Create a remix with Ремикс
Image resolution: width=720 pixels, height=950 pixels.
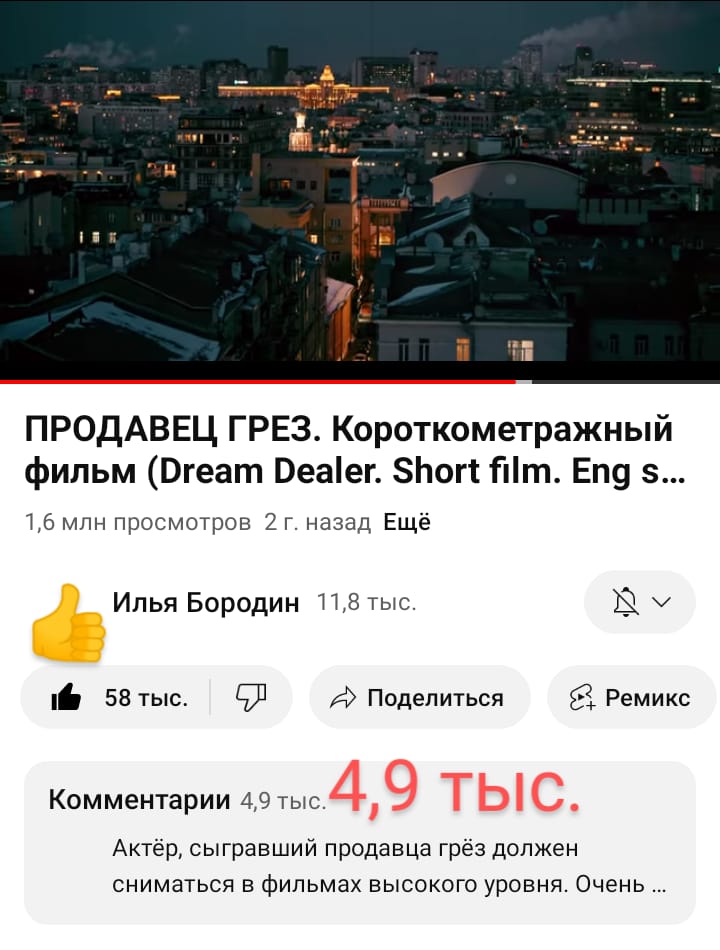(x=631, y=697)
